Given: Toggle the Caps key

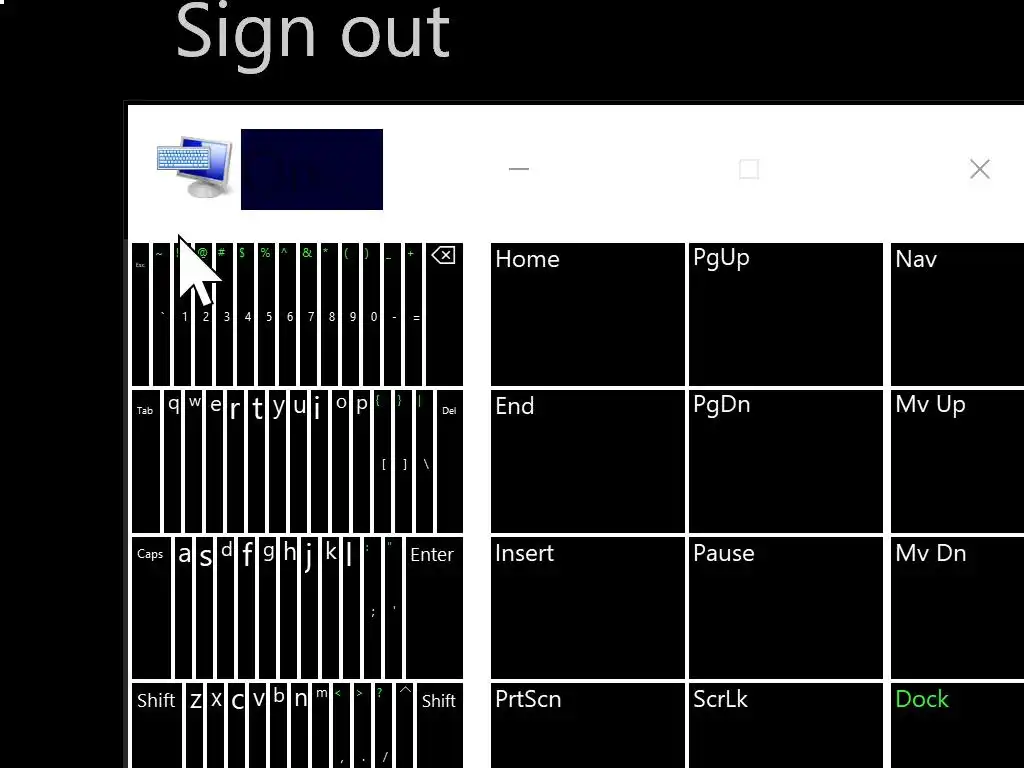Looking at the screenshot, I should pyautogui.click(x=151, y=608).
